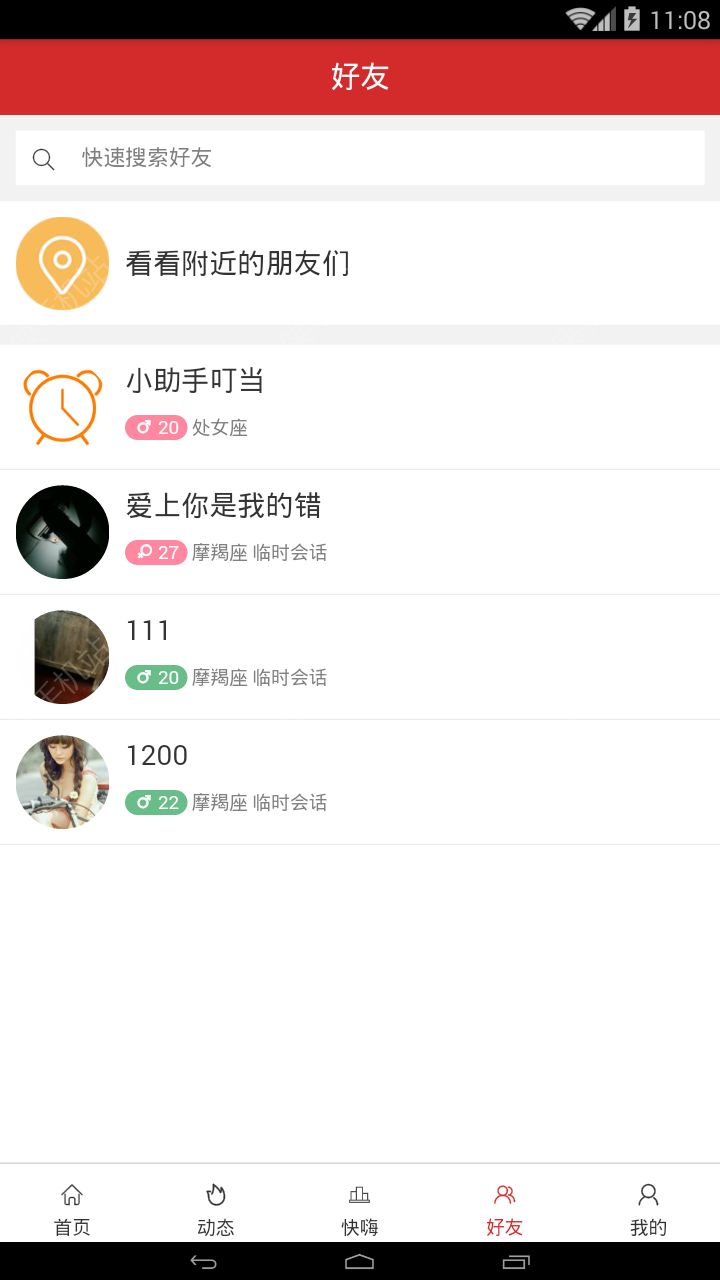Select the 好友 tab

(504, 1209)
